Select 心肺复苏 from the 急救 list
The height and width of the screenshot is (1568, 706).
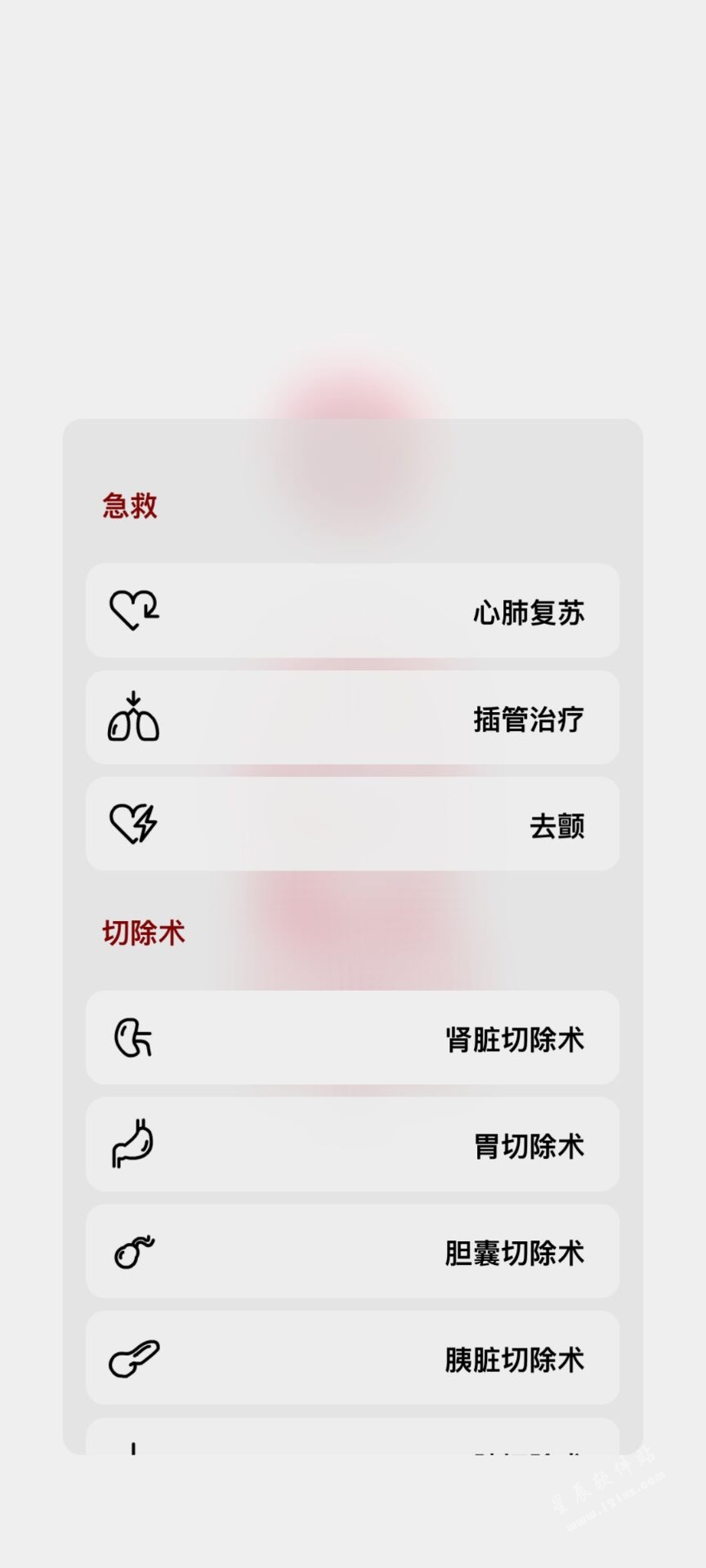click(352, 611)
